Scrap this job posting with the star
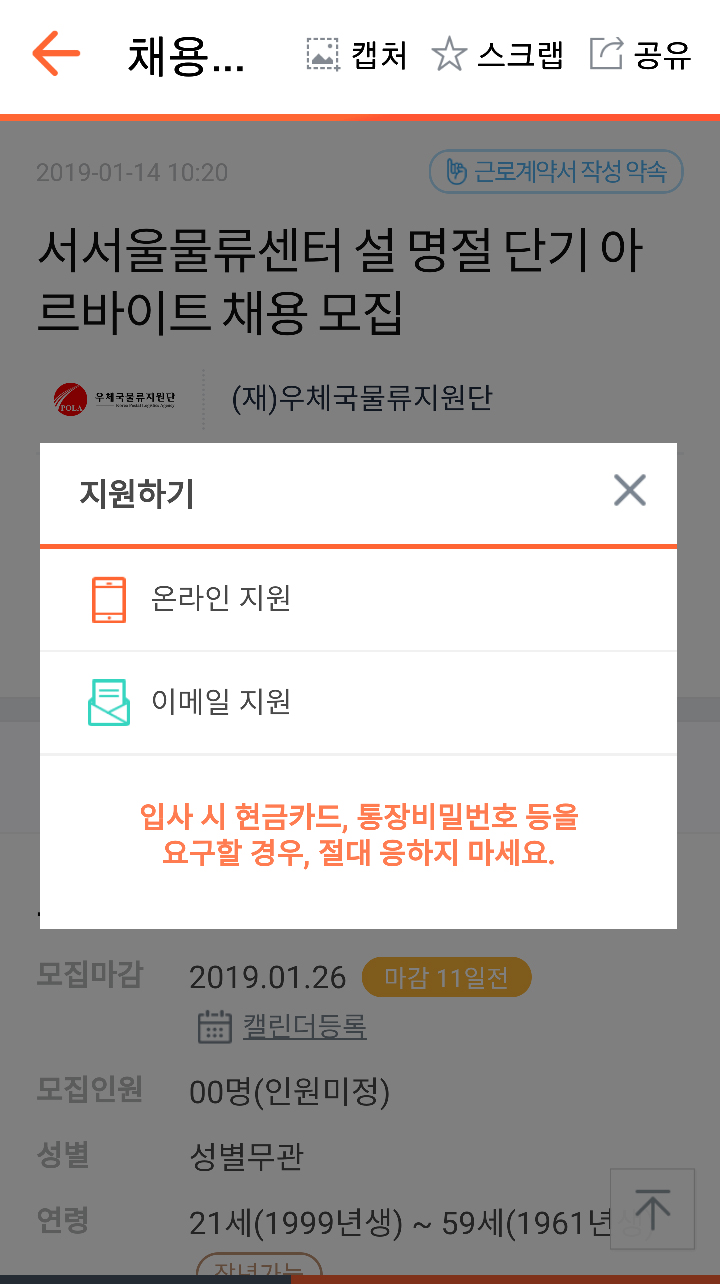 [498, 54]
